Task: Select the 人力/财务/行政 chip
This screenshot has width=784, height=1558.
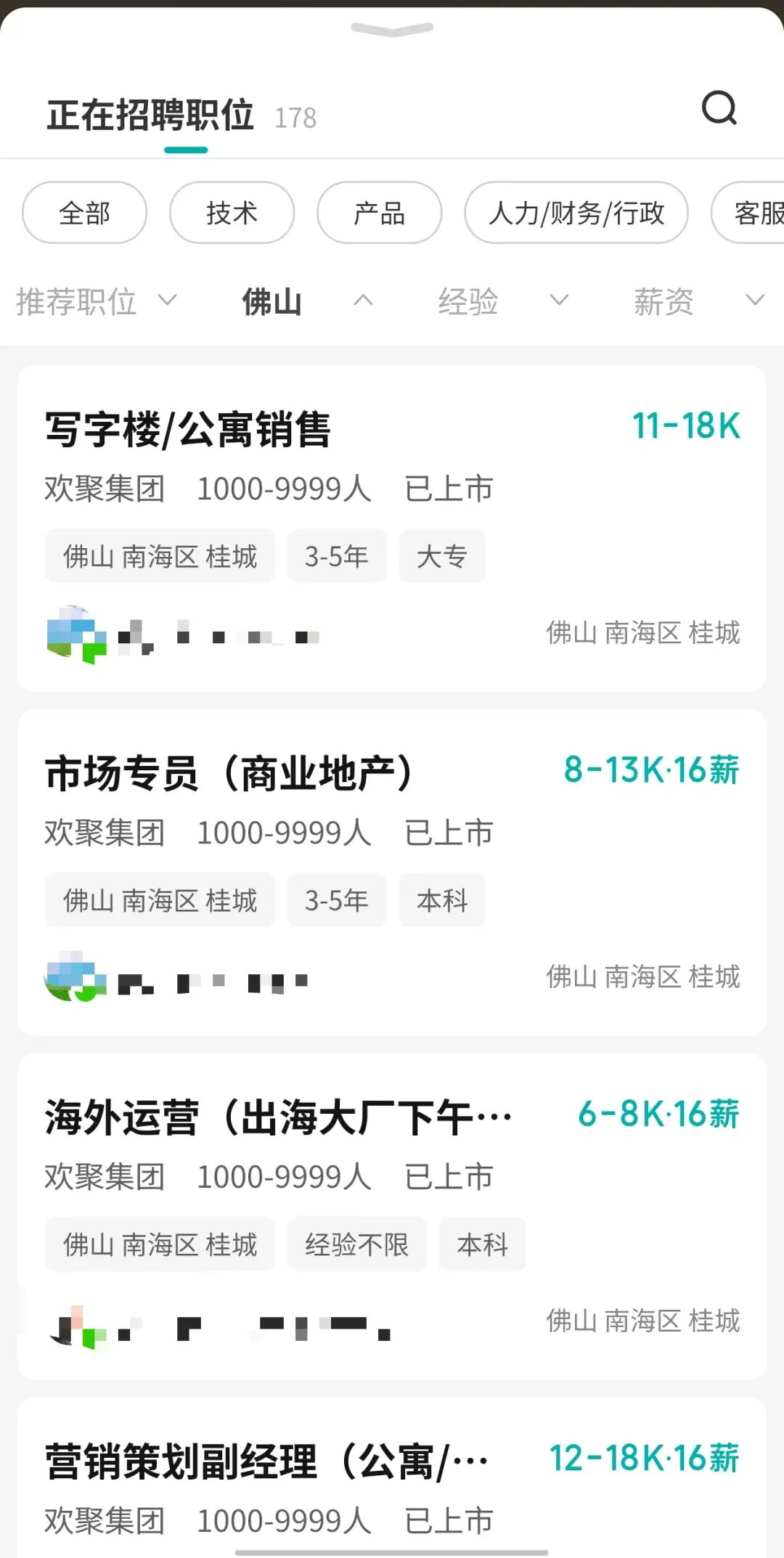Action: 576,213
